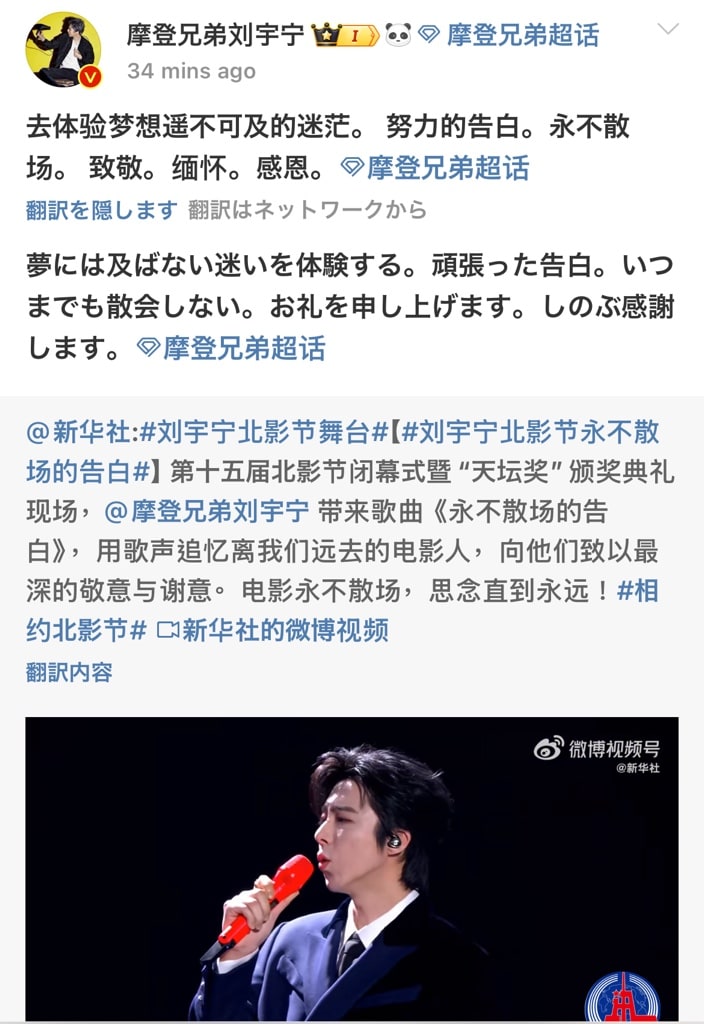Open 摩登兄弟超话 link beside the username

[x=510, y=35]
